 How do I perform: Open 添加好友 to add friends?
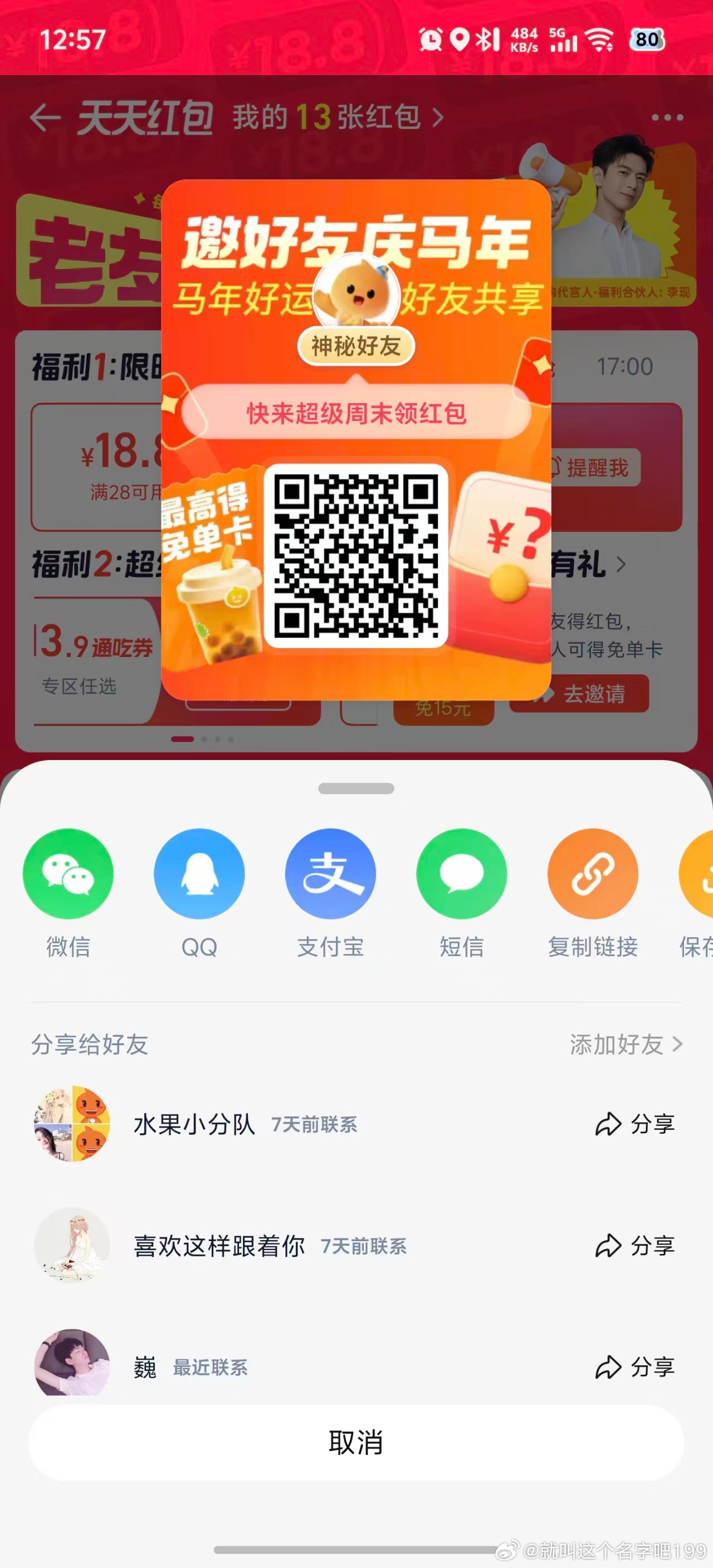[x=626, y=1045]
